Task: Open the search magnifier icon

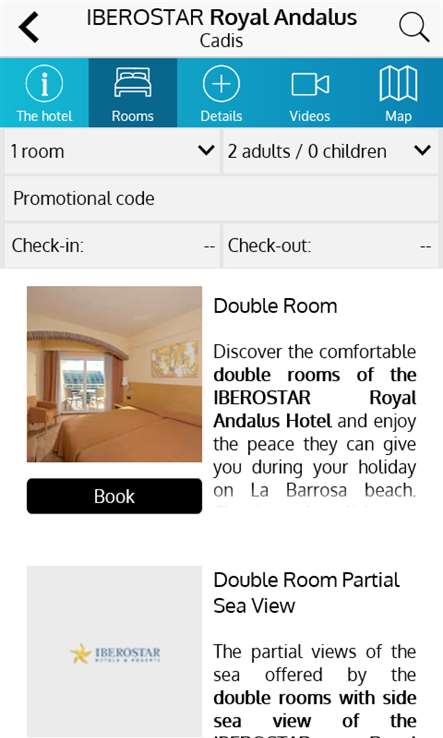Action: [414, 27]
